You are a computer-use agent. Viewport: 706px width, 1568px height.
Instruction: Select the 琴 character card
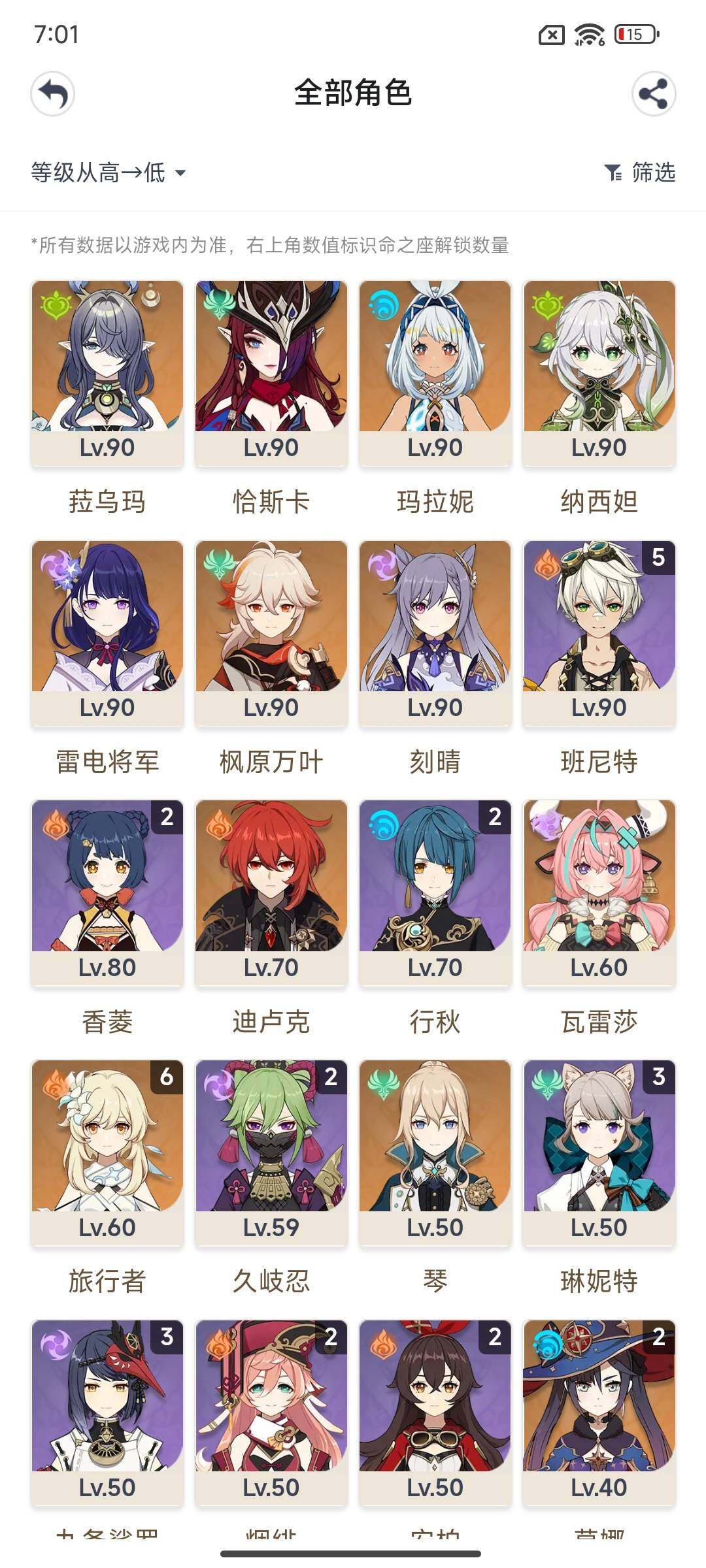point(435,1152)
